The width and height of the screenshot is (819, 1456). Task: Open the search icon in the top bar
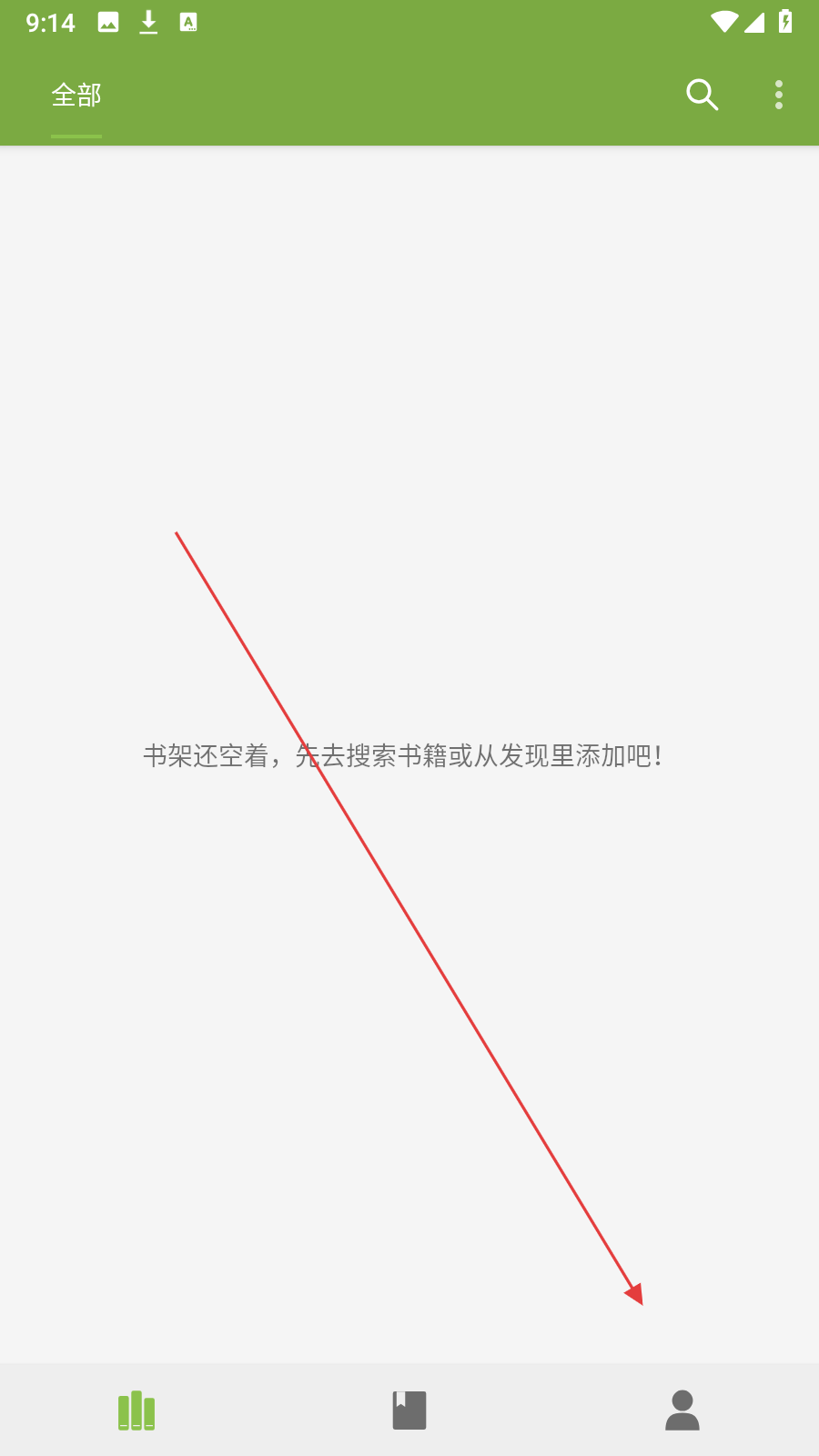tap(702, 95)
